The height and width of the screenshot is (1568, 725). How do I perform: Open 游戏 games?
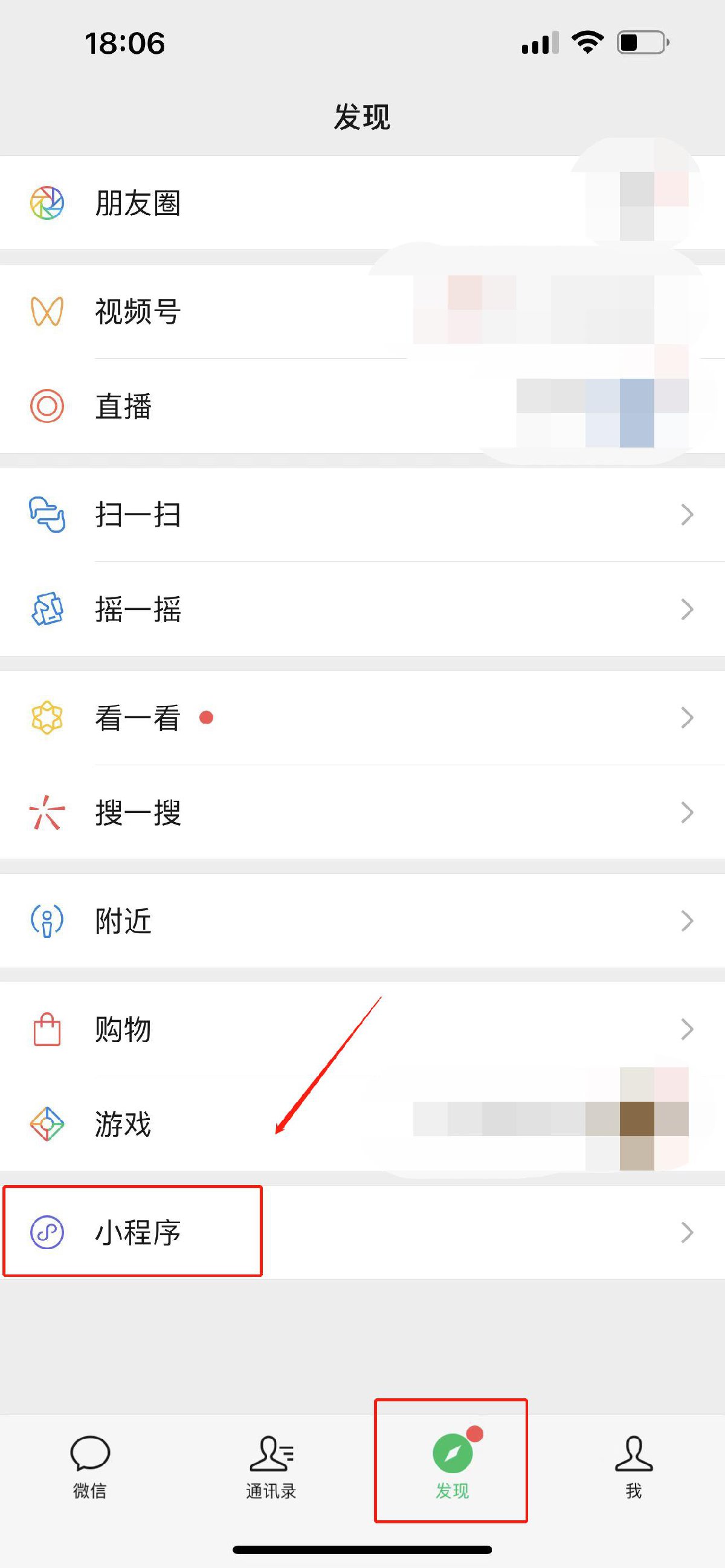tap(123, 1123)
